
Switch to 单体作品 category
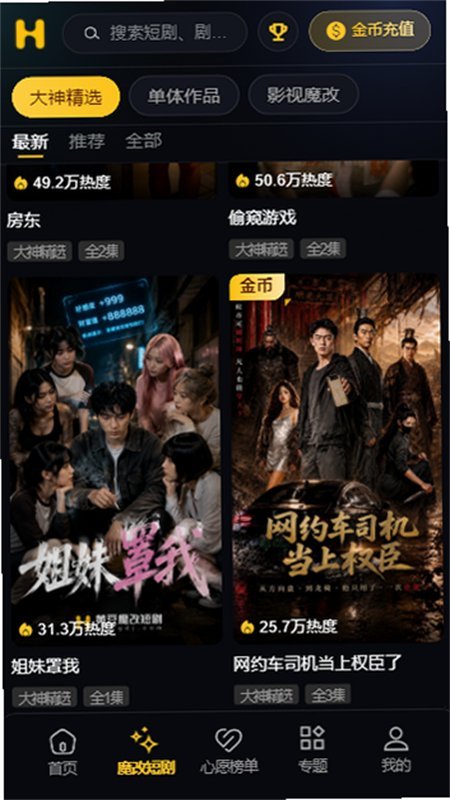pos(184,95)
